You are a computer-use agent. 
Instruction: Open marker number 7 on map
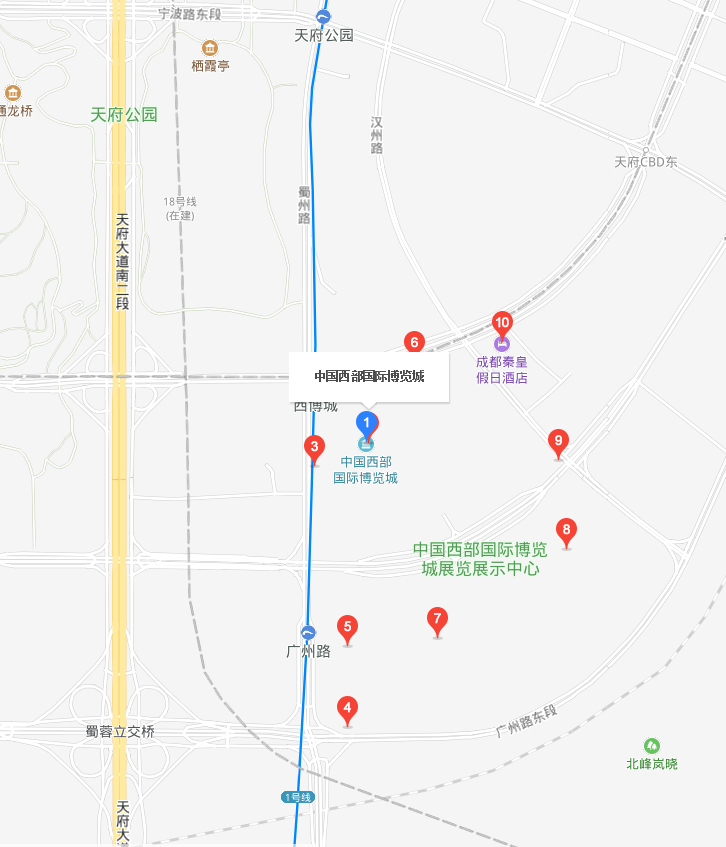point(436,619)
